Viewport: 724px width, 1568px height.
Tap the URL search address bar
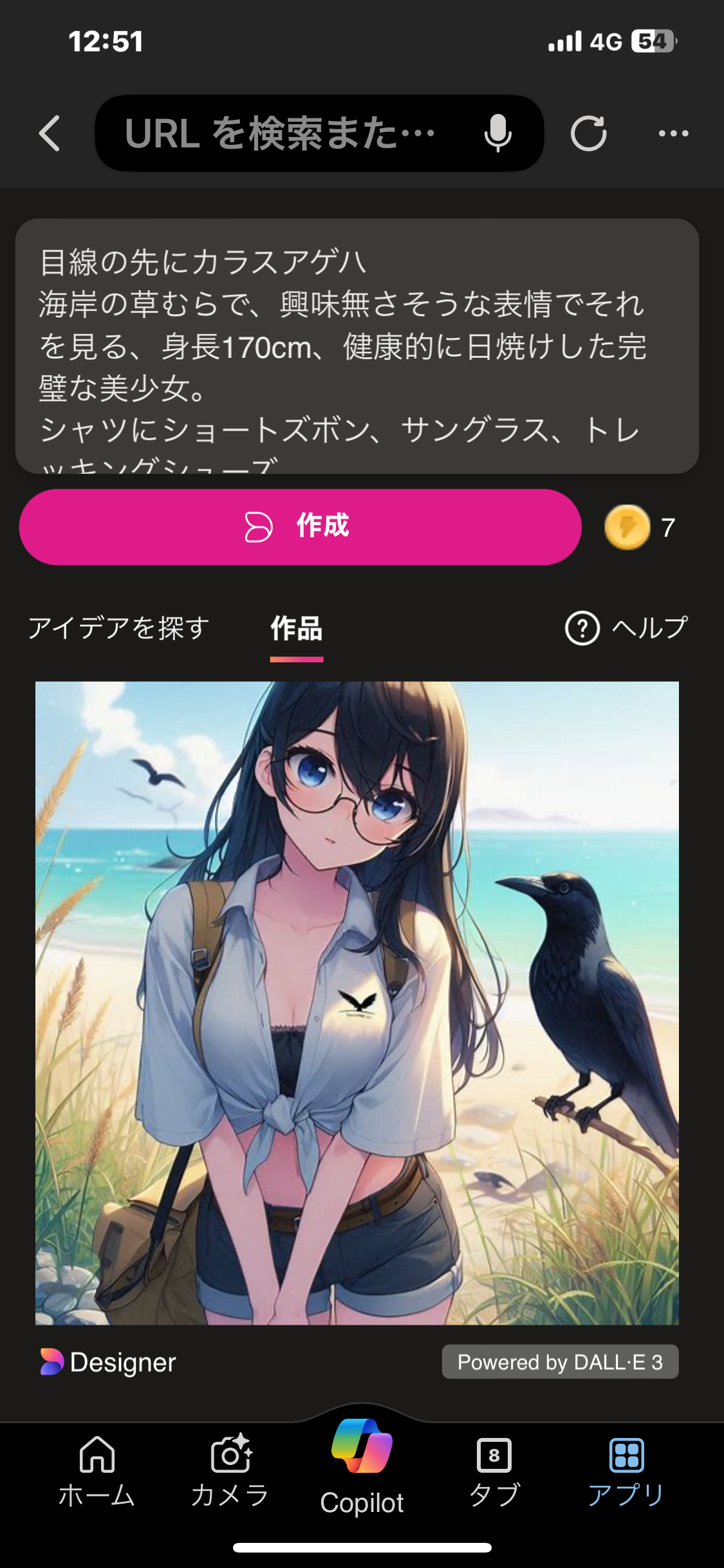280,134
